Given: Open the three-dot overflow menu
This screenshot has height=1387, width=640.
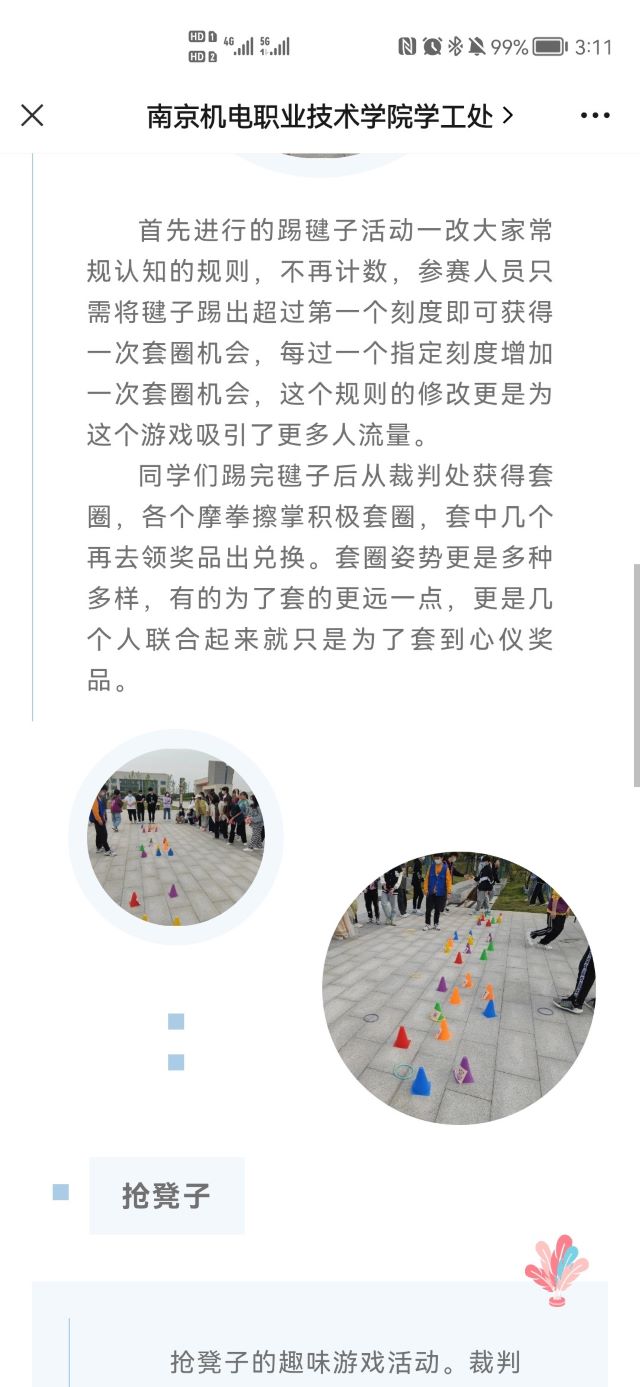Looking at the screenshot, I should coord(595,116).
